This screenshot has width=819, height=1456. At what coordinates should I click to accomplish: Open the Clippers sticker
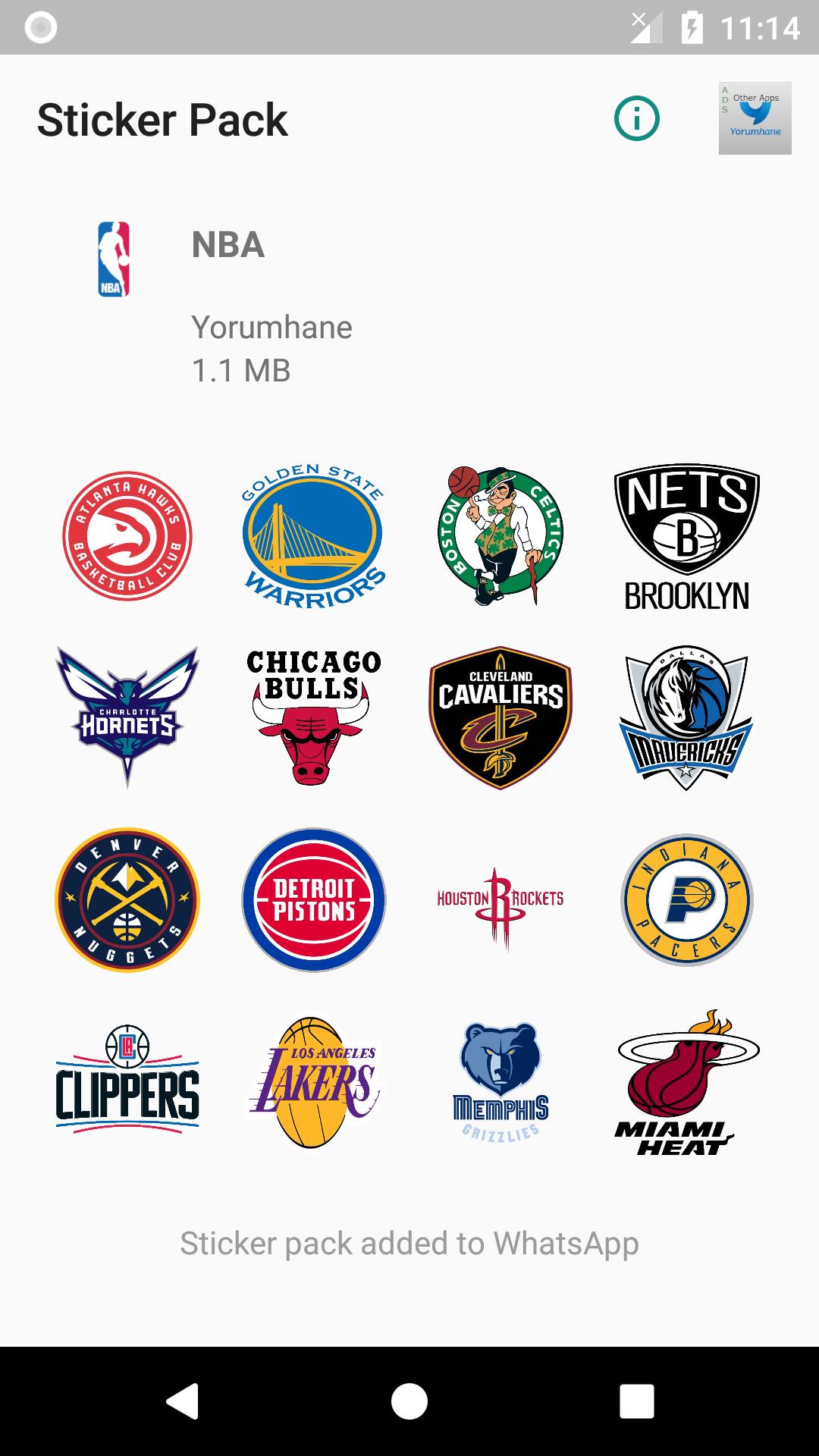click(x=127, y=1081)
